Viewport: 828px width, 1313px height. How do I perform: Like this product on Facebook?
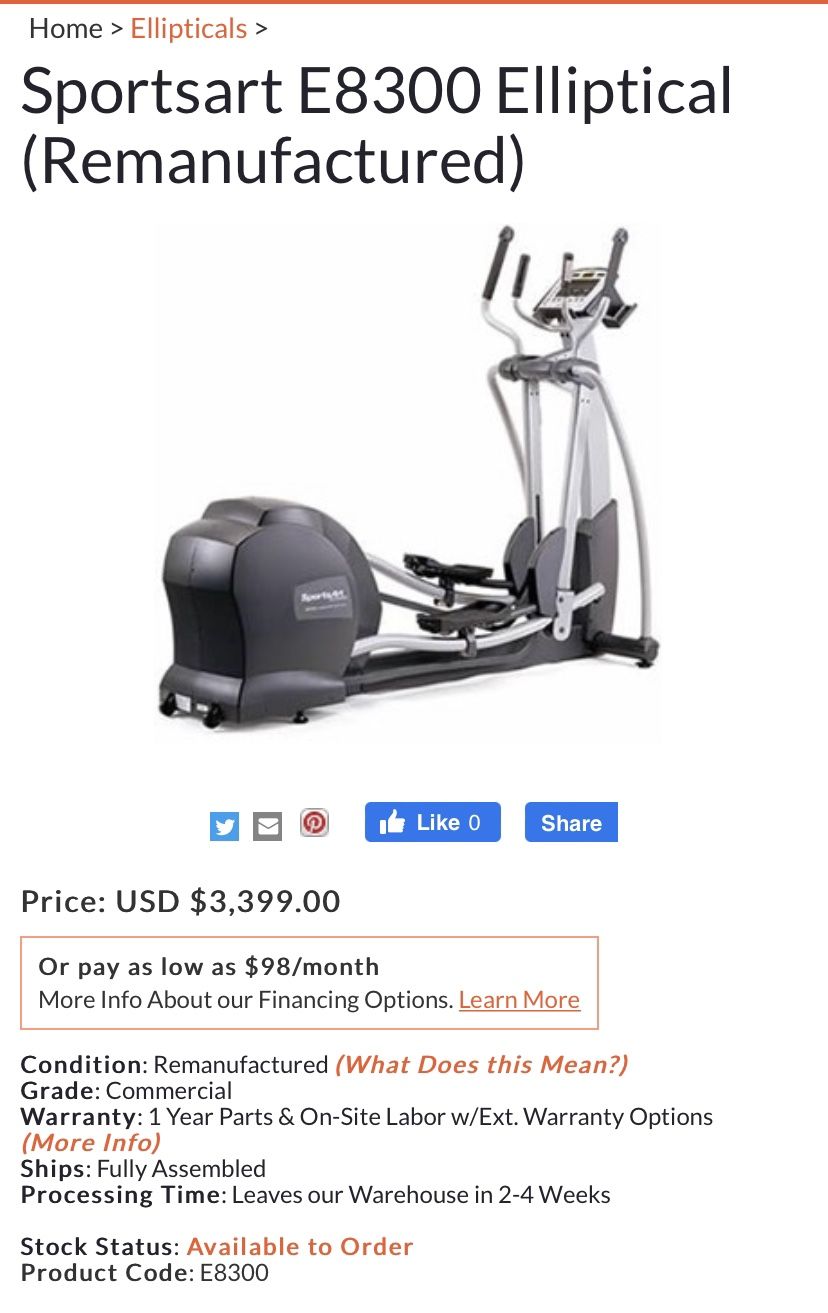(432, 822)
